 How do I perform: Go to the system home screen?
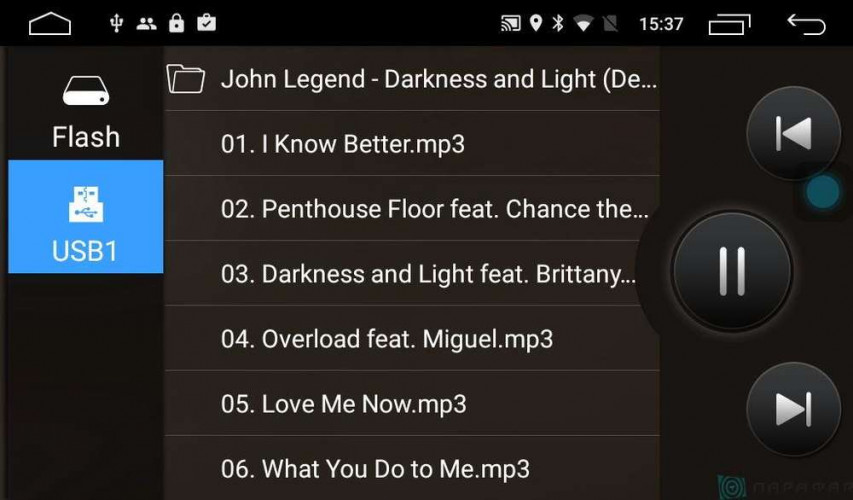click(50, 23)
